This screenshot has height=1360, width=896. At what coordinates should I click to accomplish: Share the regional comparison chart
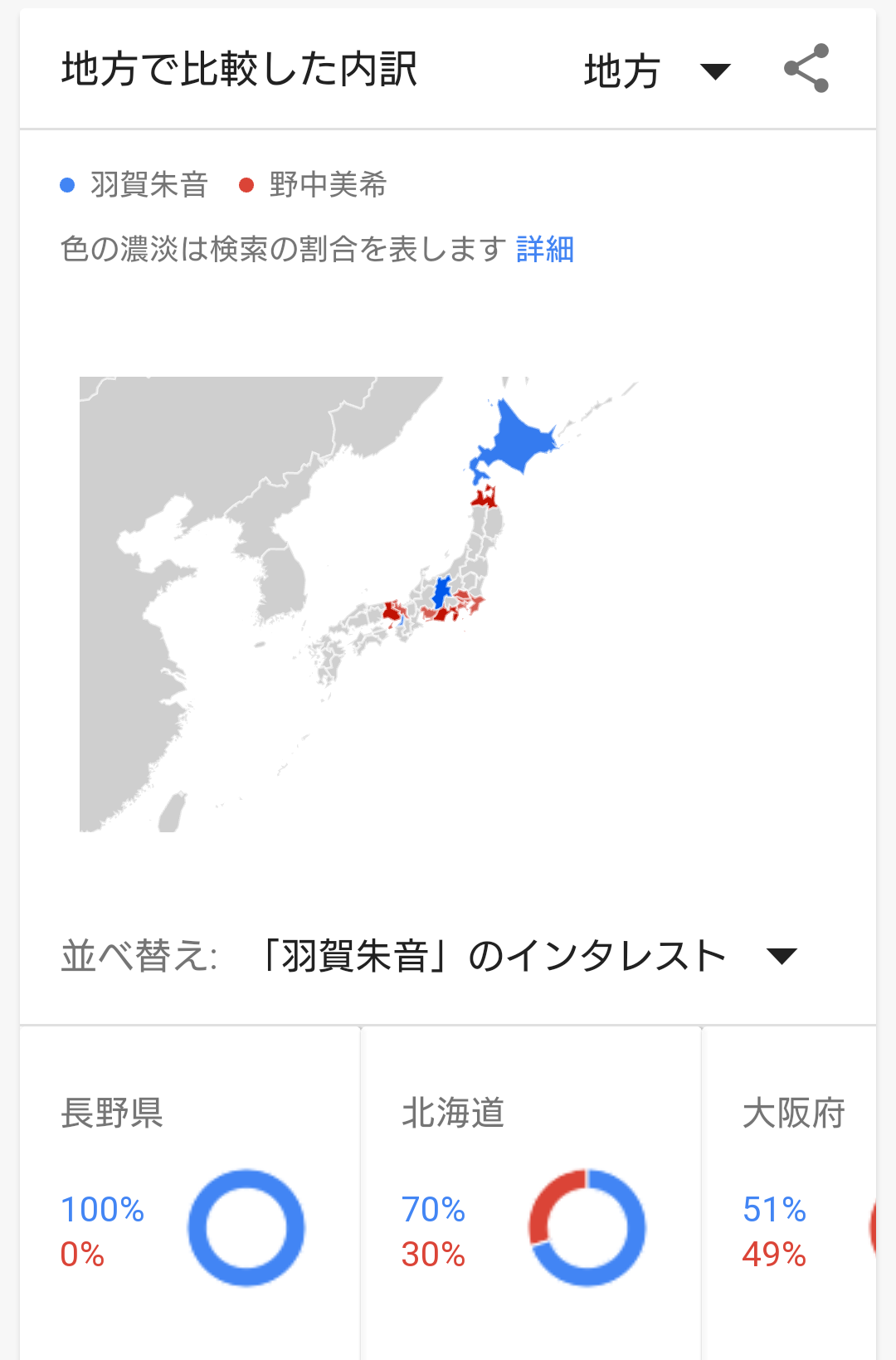pos(806,69)
